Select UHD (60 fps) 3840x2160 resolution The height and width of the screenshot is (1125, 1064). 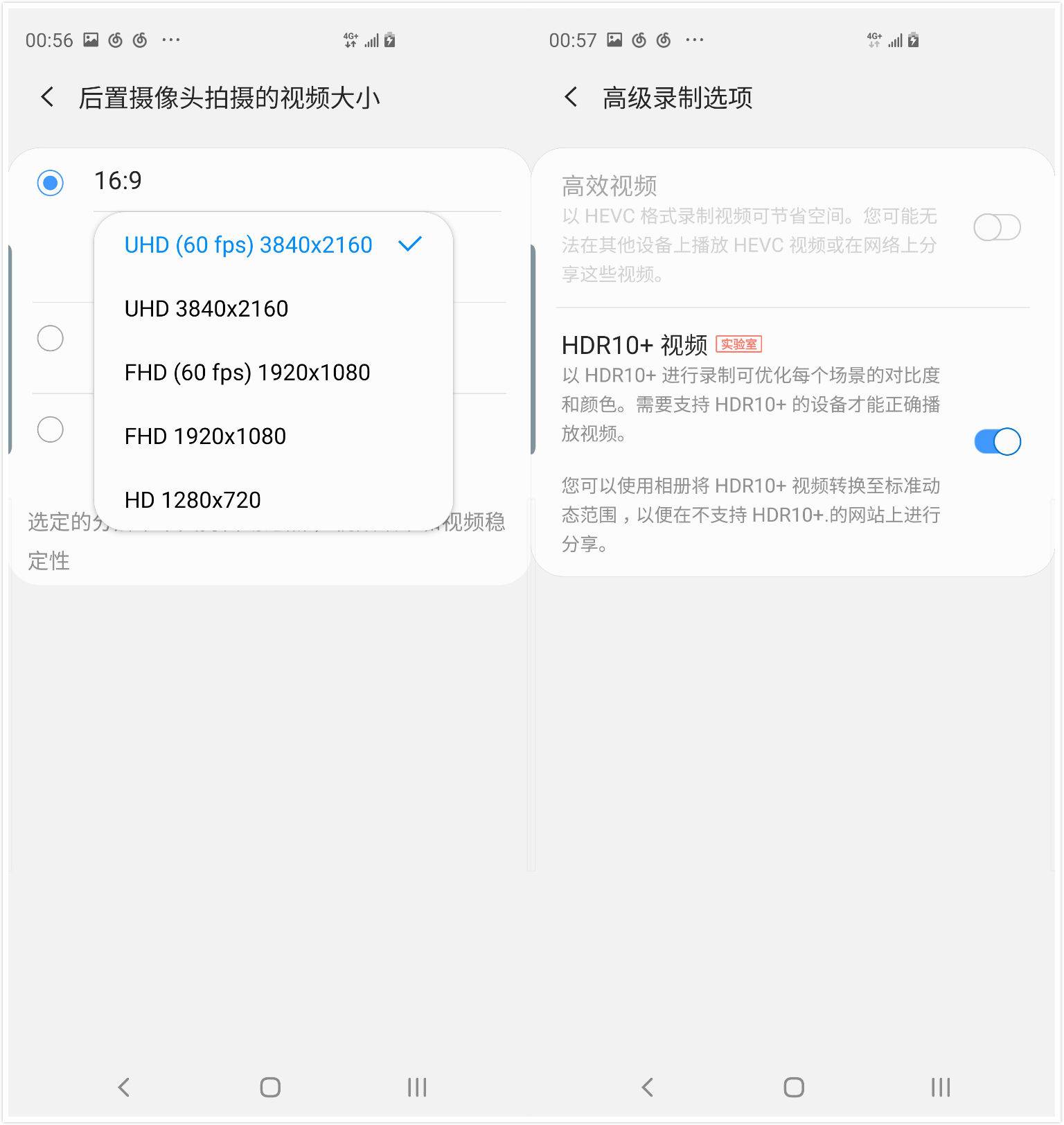(247, 245)
